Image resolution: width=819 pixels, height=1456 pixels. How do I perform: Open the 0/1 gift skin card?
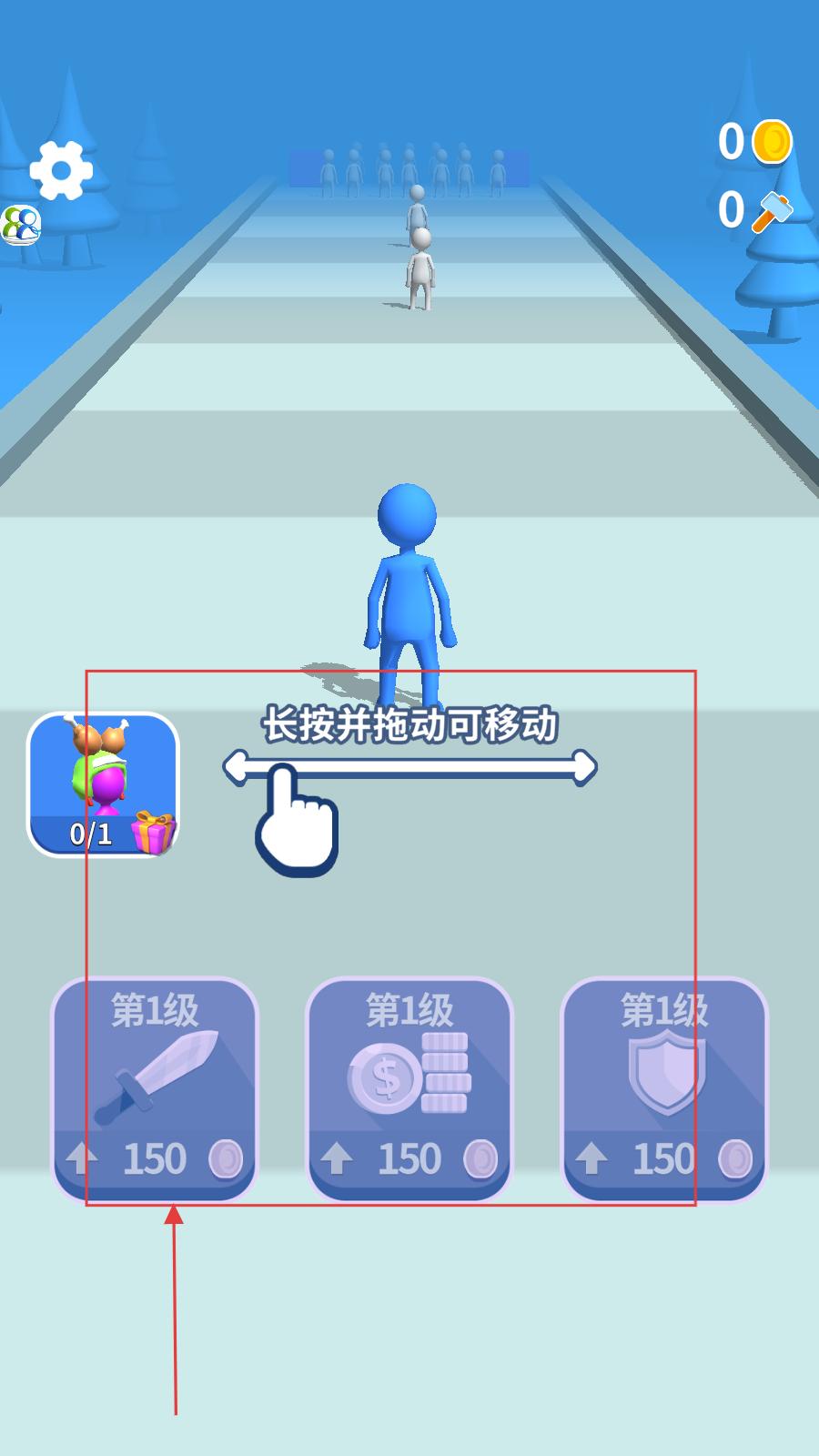[x=103, y=784]
